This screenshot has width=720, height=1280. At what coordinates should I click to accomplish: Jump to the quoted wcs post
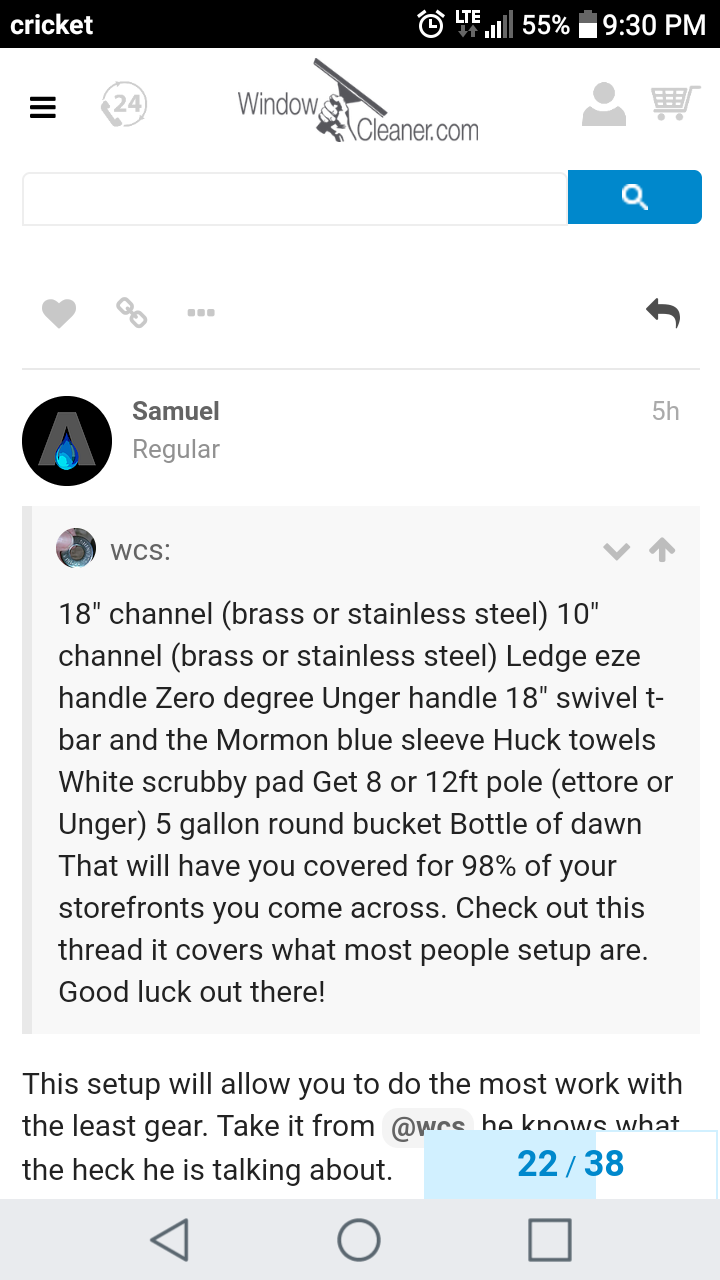[662, 550]
